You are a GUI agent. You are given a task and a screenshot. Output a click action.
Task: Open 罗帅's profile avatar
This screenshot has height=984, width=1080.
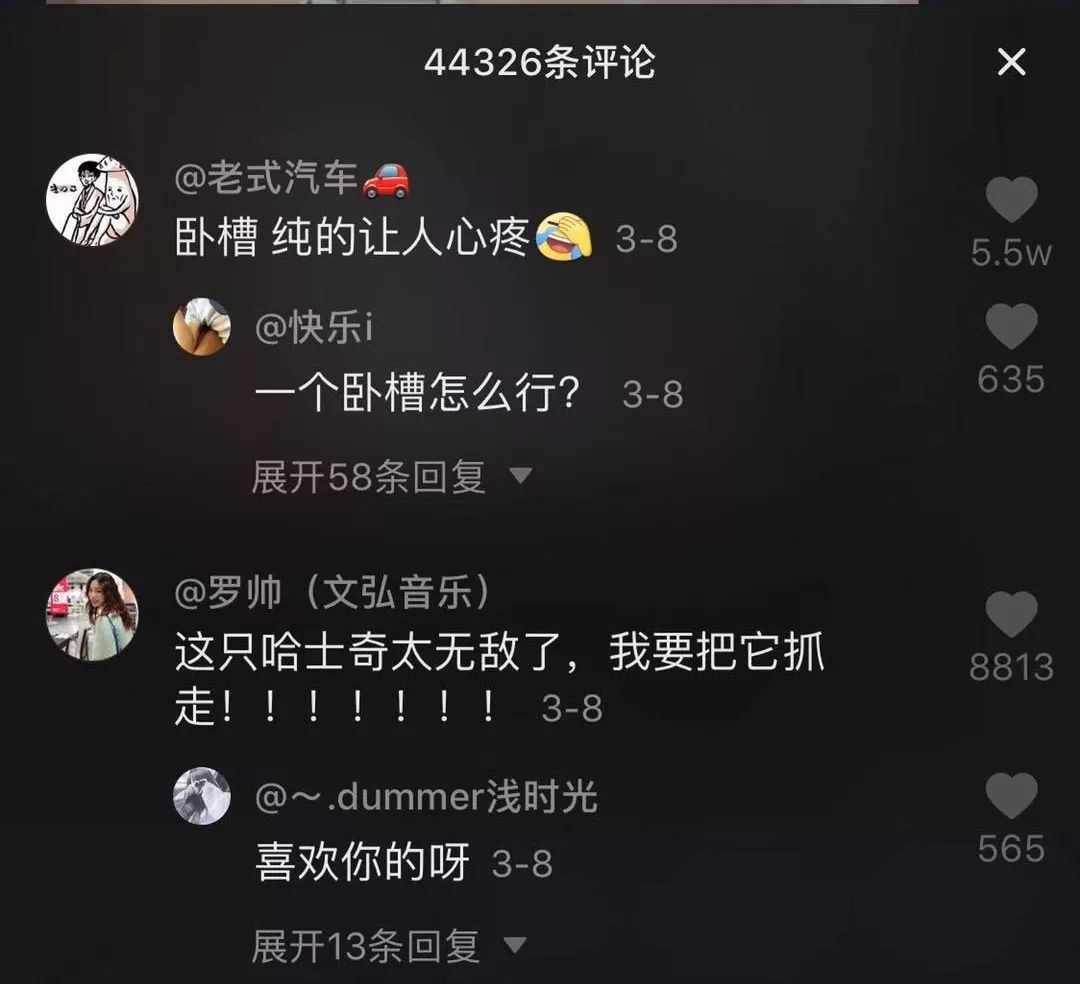click(x=92, y=615)
